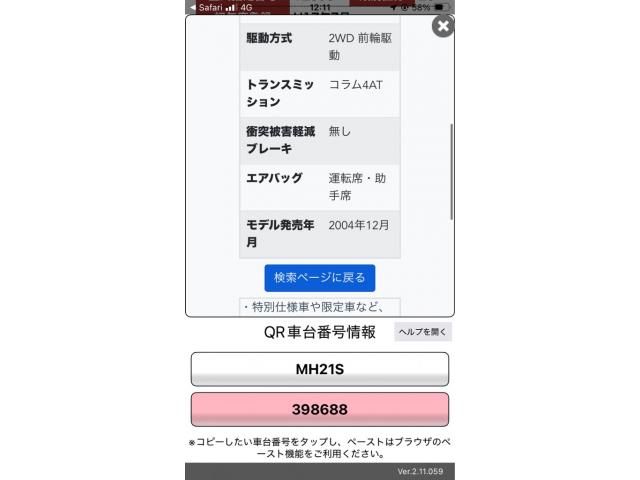Tap 検索ページに戻る to return to search
The height and width of the screenshot is (480, 640).
point(320,277)
